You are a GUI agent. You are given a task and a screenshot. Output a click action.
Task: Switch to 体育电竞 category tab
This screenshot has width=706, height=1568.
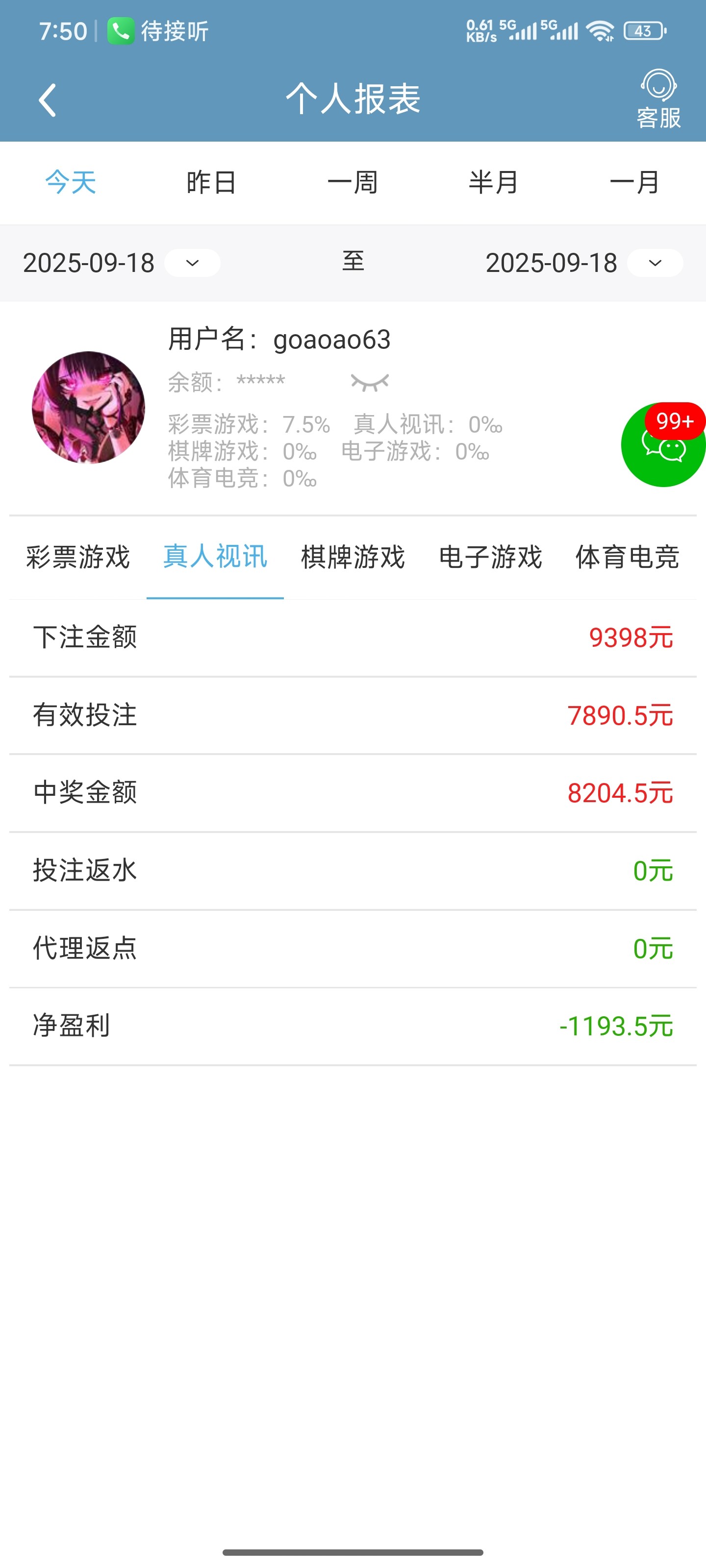tap(628, 557)
